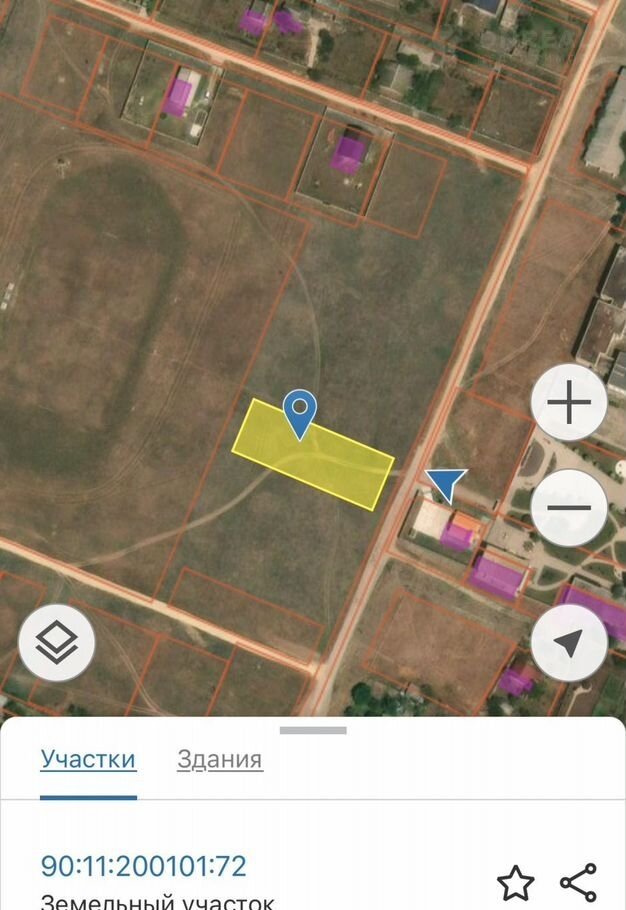
Task: Share parcel 90:11:200101:72
Action: tap(578, 882)
